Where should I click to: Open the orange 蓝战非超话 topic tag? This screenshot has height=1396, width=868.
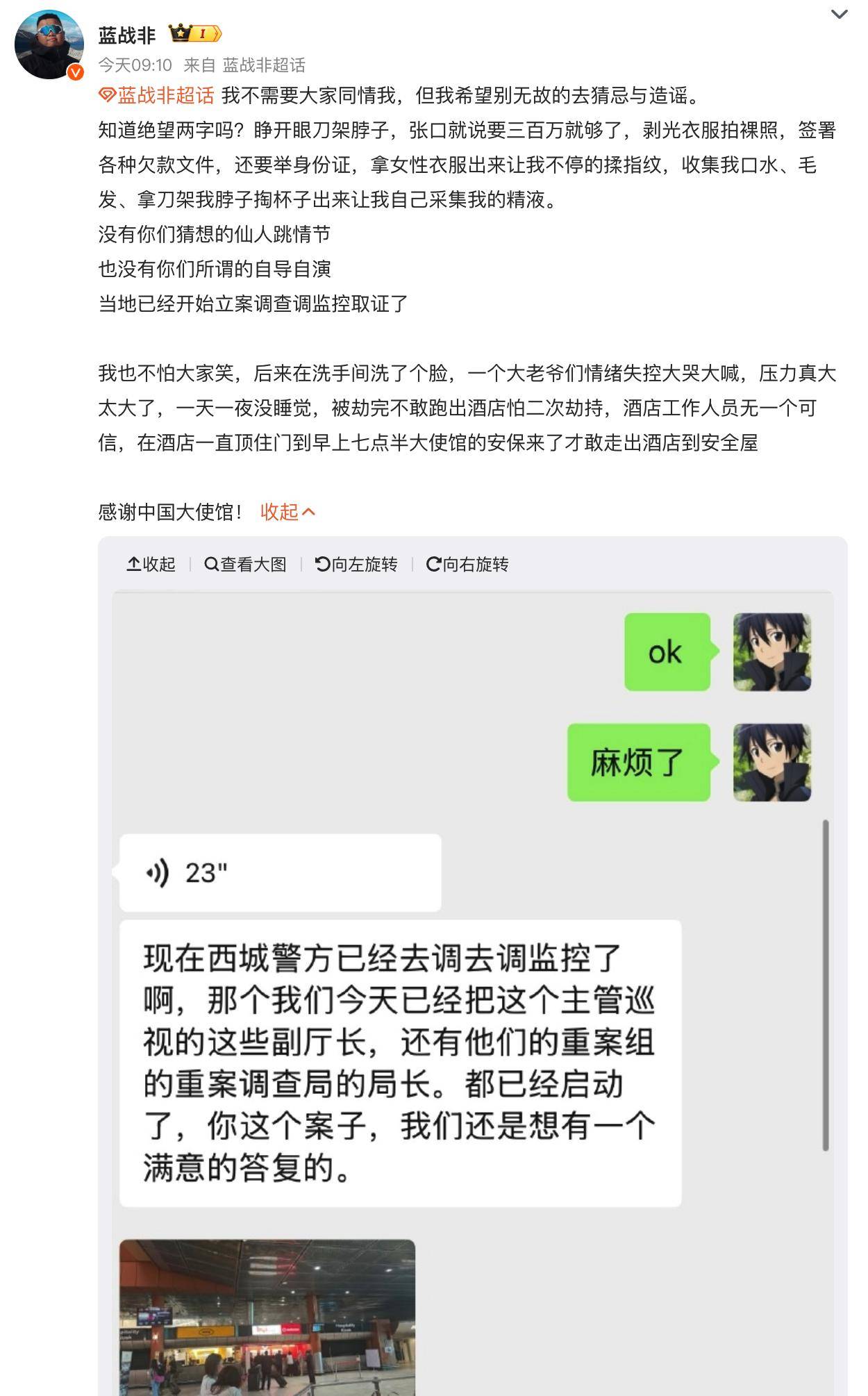pyautogui.click(x=157, y=95)
